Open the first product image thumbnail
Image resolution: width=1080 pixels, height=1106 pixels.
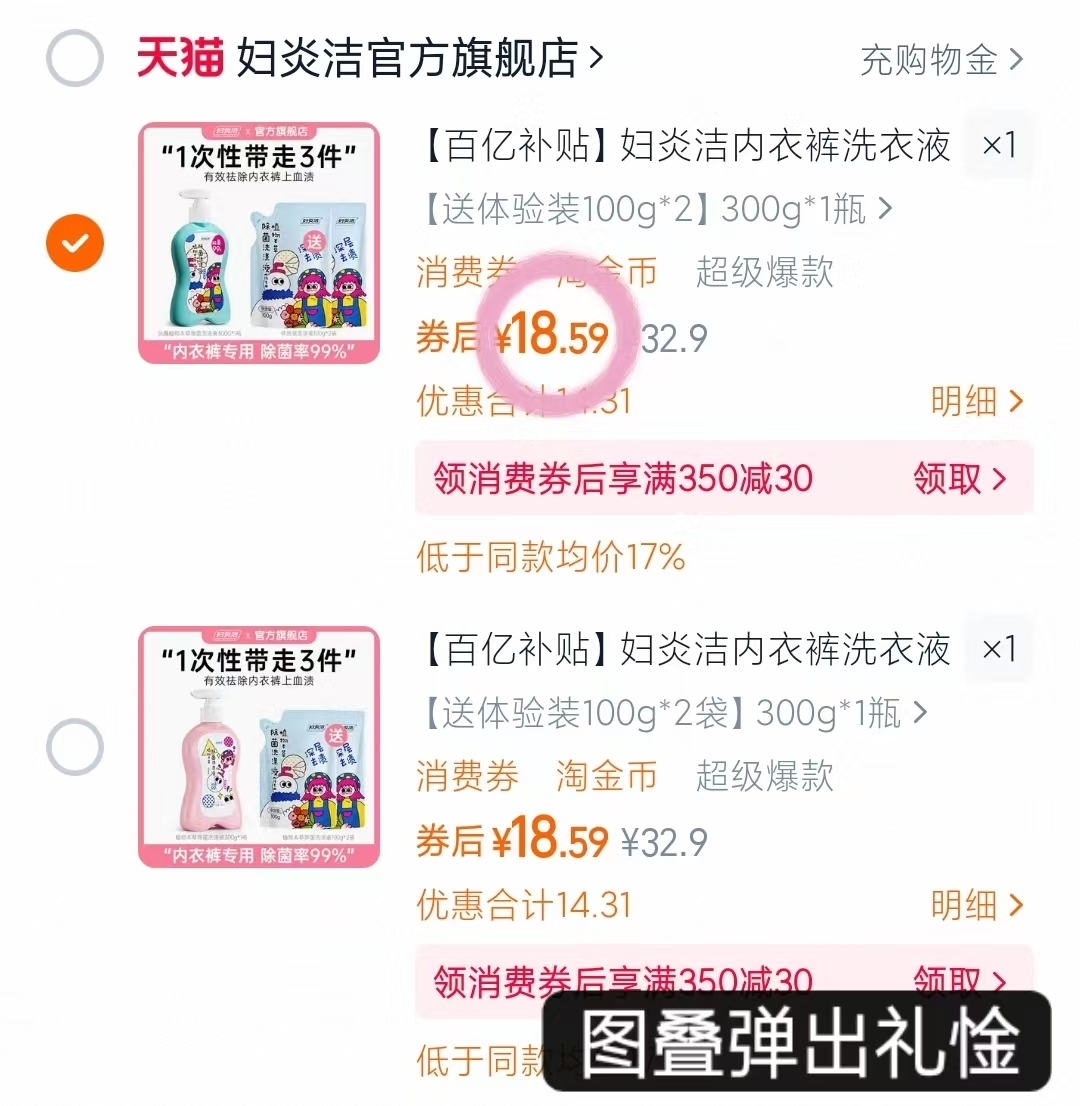[x=260, y=243]
